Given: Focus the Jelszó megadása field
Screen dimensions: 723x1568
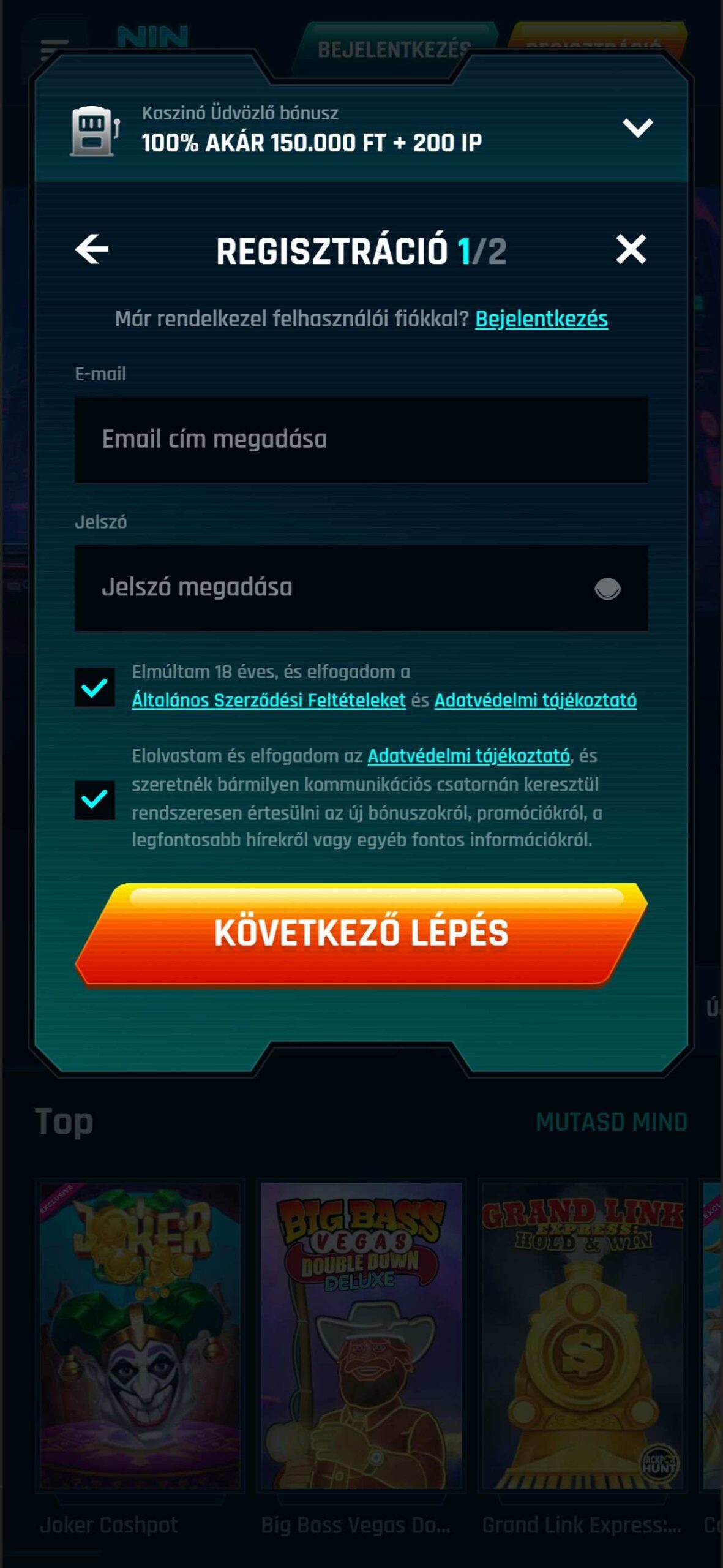Looking at the screenshot, I should click(x=361, y=588).
